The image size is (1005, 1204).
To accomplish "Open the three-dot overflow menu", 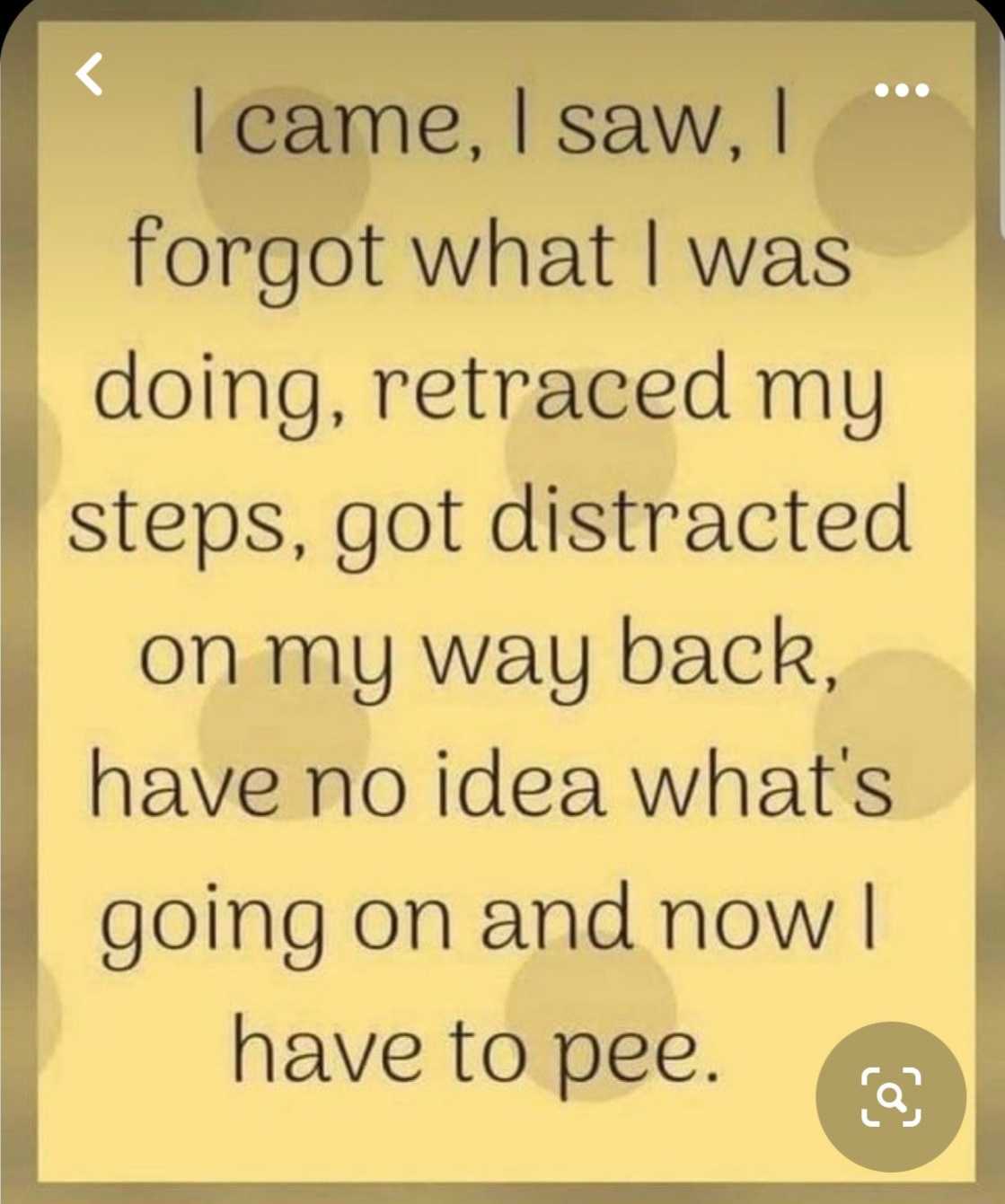I will coord(902,90).
